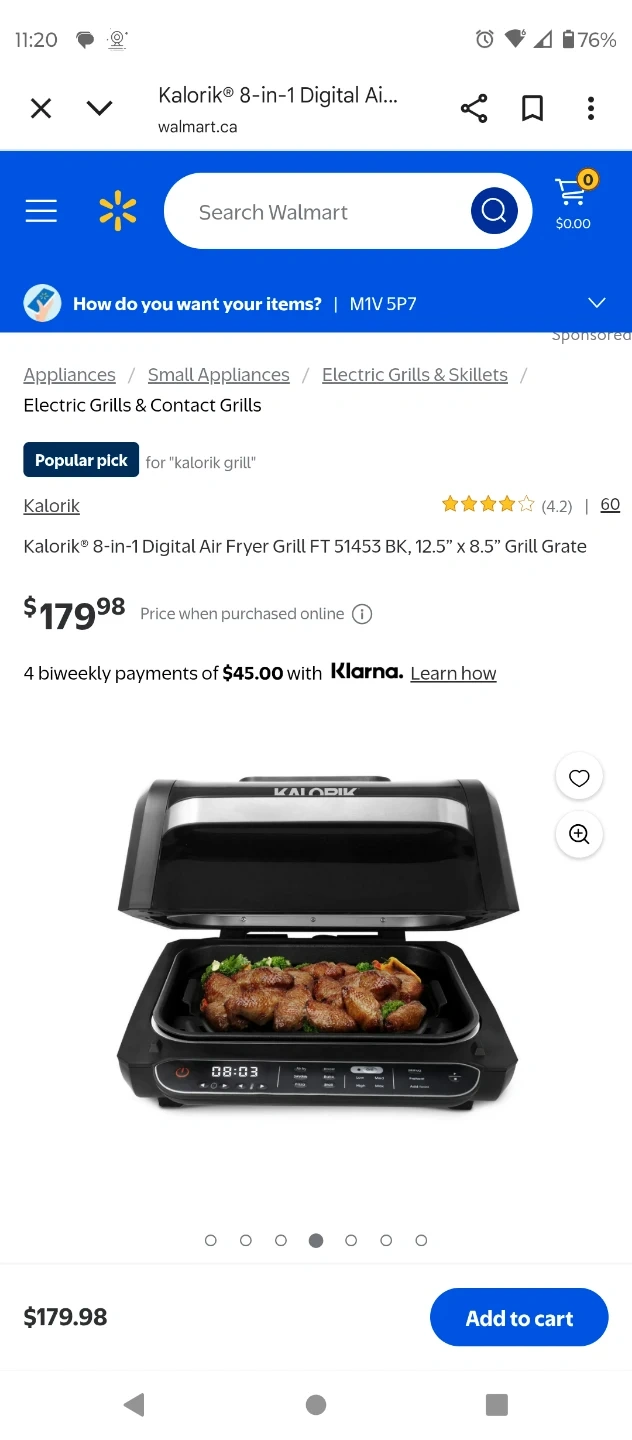The height and width of the screenshot is (1440, 632).
Task: Bookmark this page in the browser
Action: tap(533, 108)
